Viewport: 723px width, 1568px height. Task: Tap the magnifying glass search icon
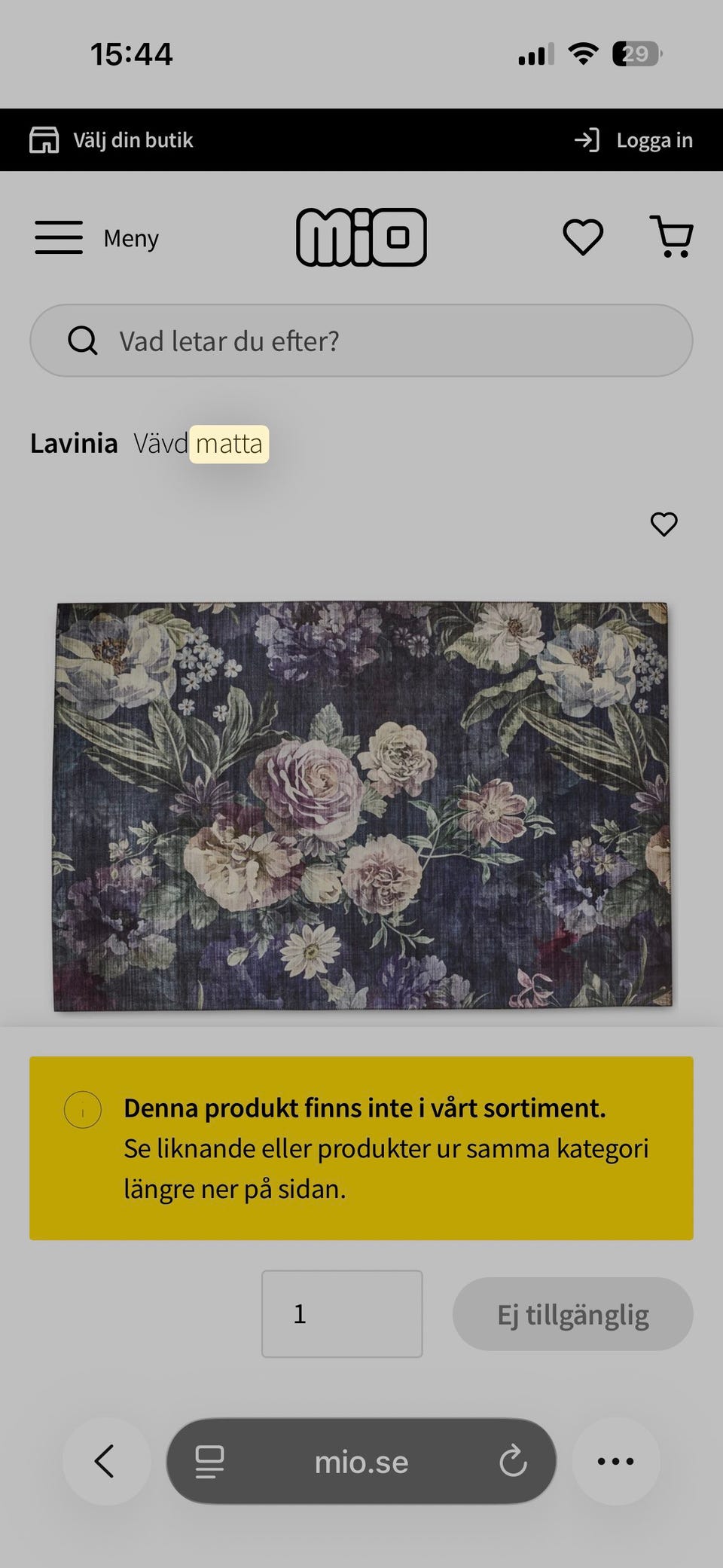[x=83, y=340]
